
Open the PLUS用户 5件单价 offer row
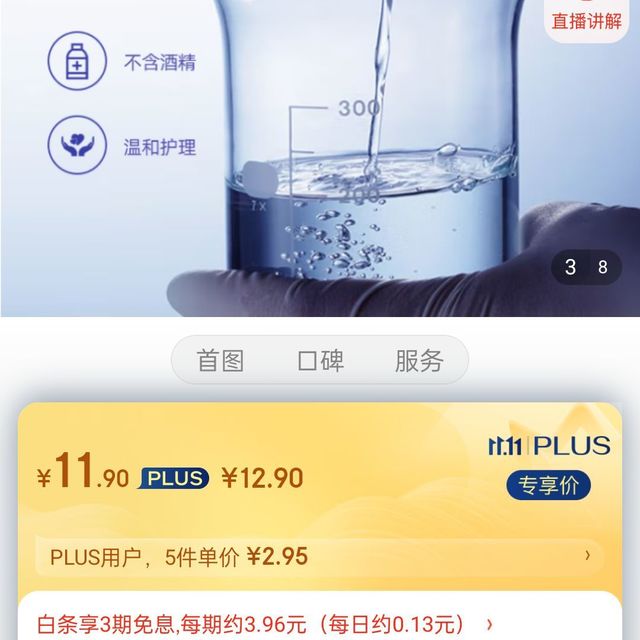(x=320, y=556)
